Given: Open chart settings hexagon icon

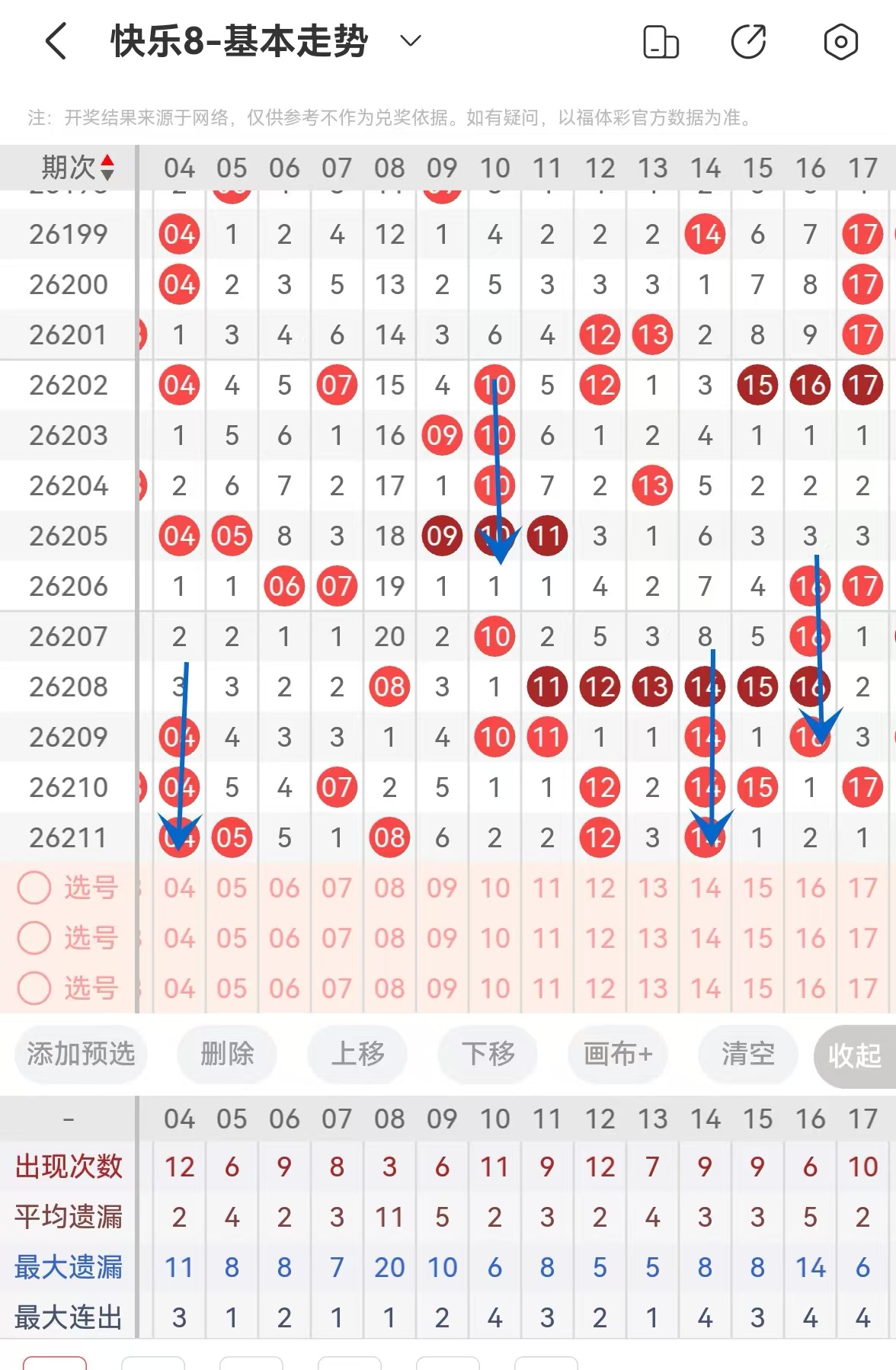Looking at the screenshot, I should click(x=840, y=41).
